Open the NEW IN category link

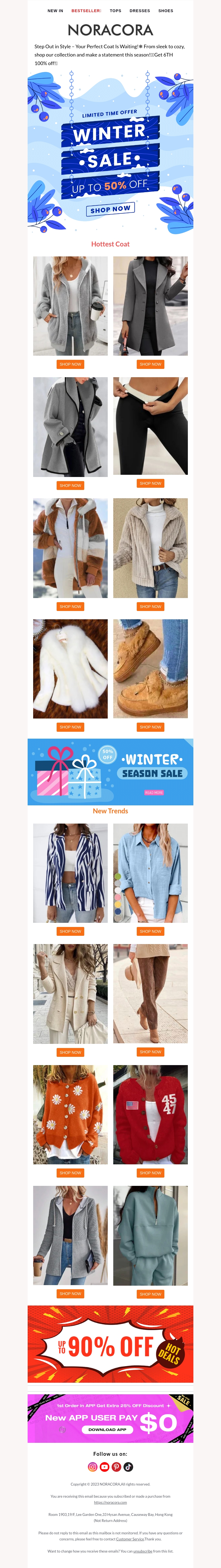(55, 11)
